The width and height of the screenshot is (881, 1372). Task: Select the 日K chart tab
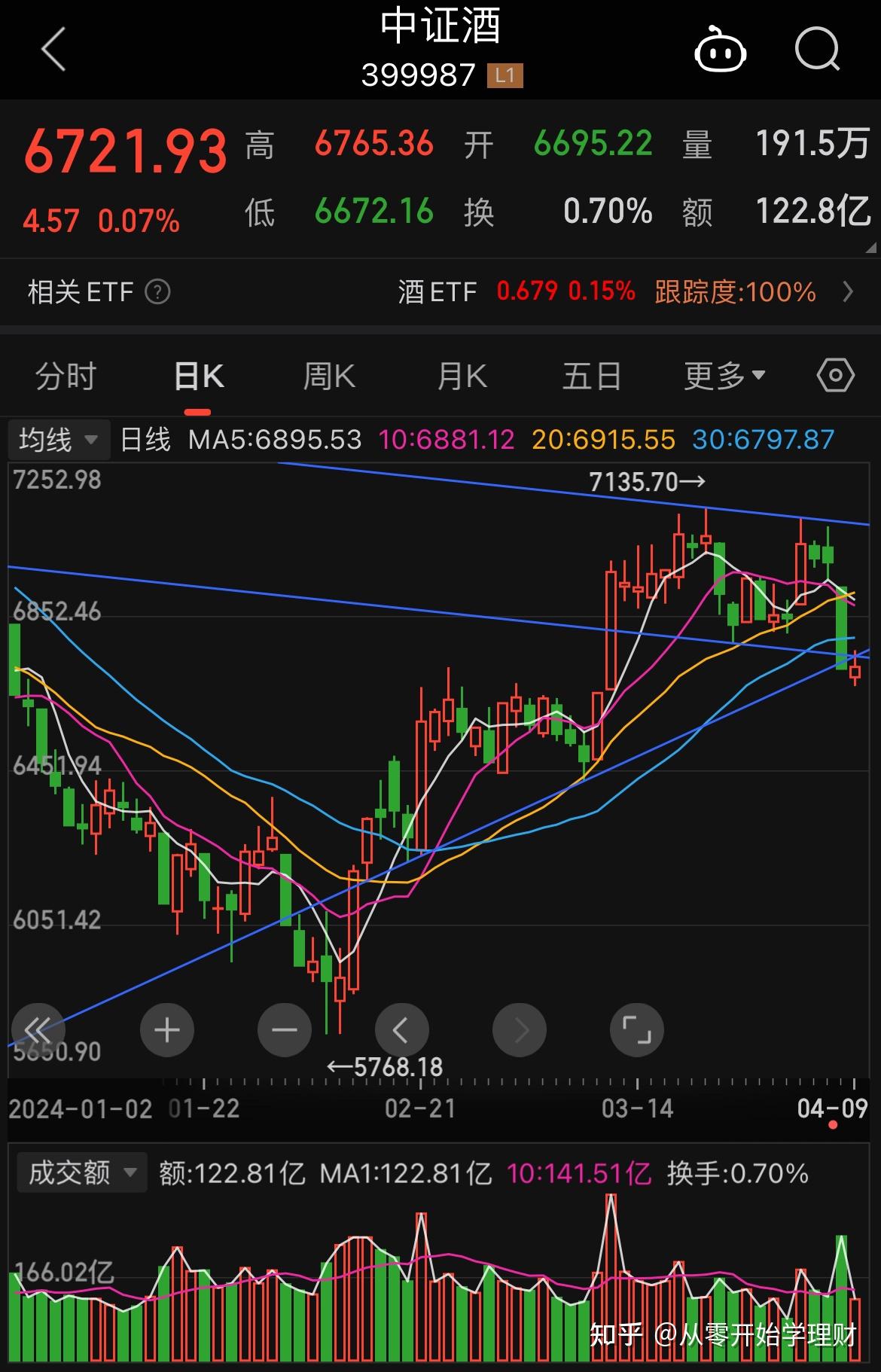(x=198, y=376)
